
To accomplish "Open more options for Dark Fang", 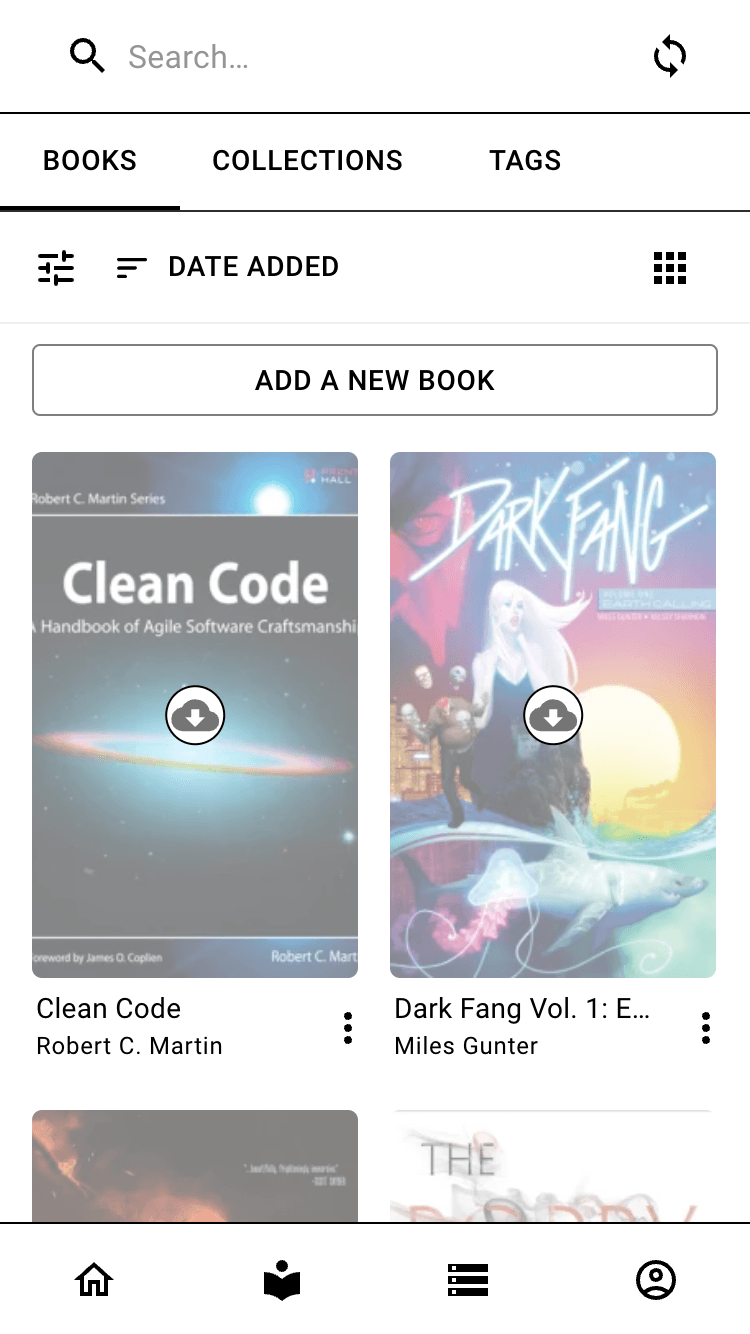I will pyautogui.click(x=705, y=1028).
